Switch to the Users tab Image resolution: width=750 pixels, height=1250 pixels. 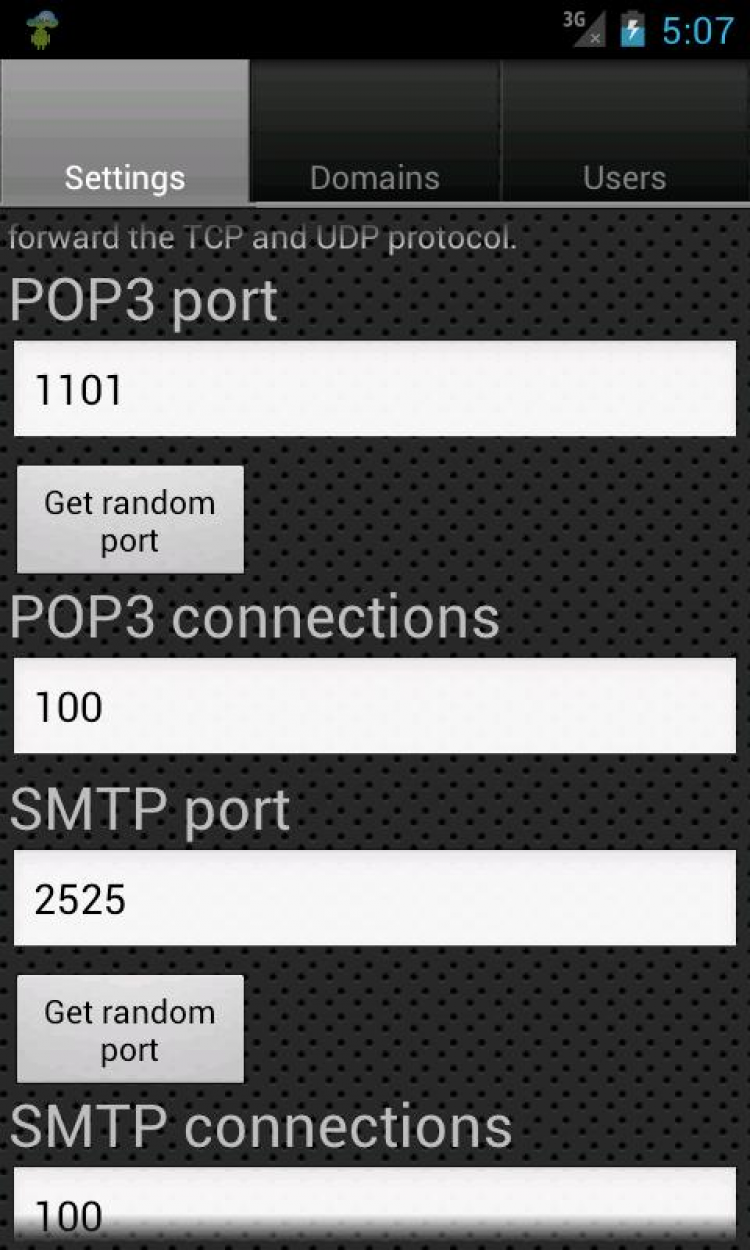coord(625,135)
